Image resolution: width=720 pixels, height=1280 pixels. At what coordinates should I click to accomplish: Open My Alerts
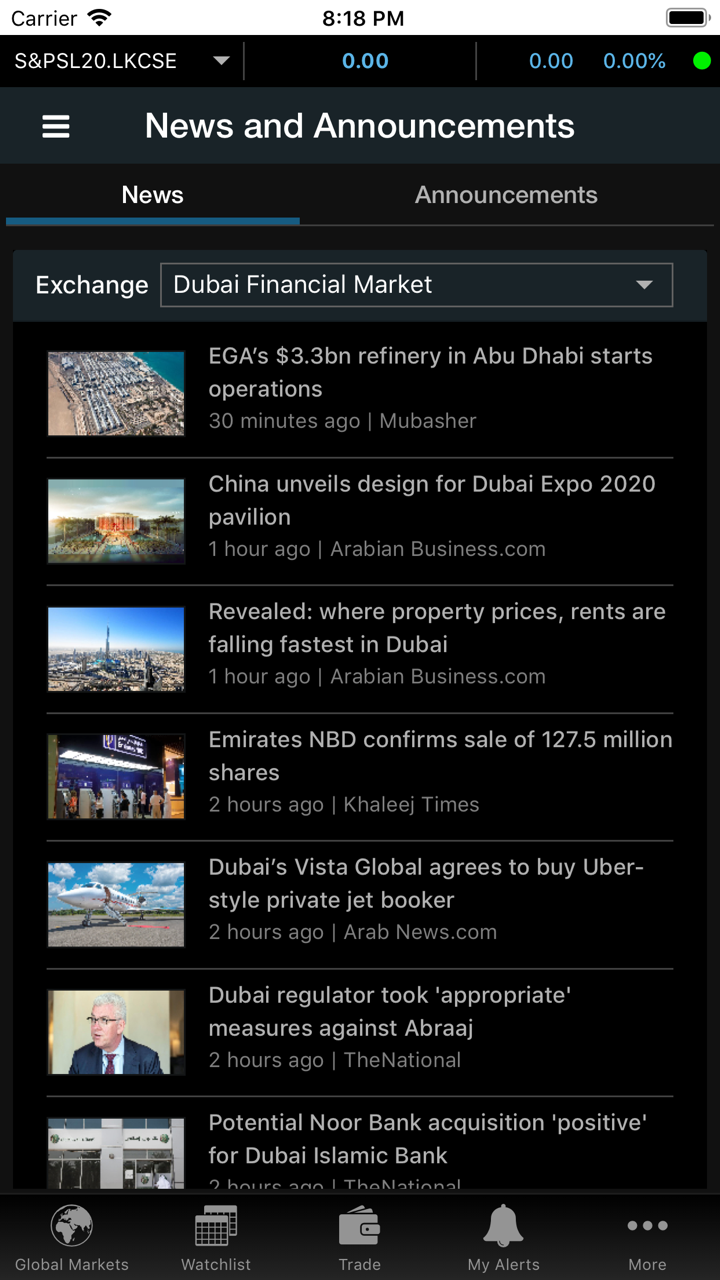504,1238
